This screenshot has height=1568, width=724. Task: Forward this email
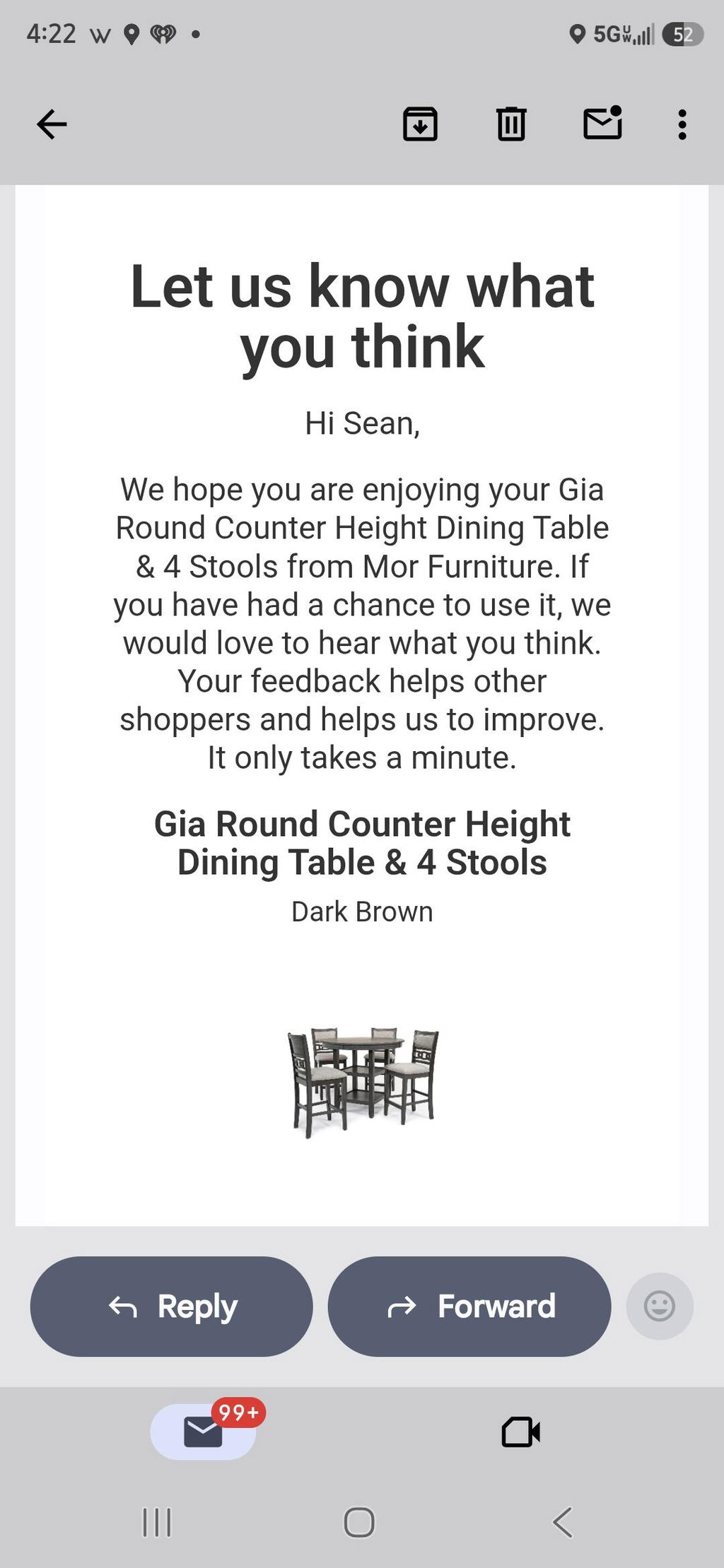click(469, 1306)
